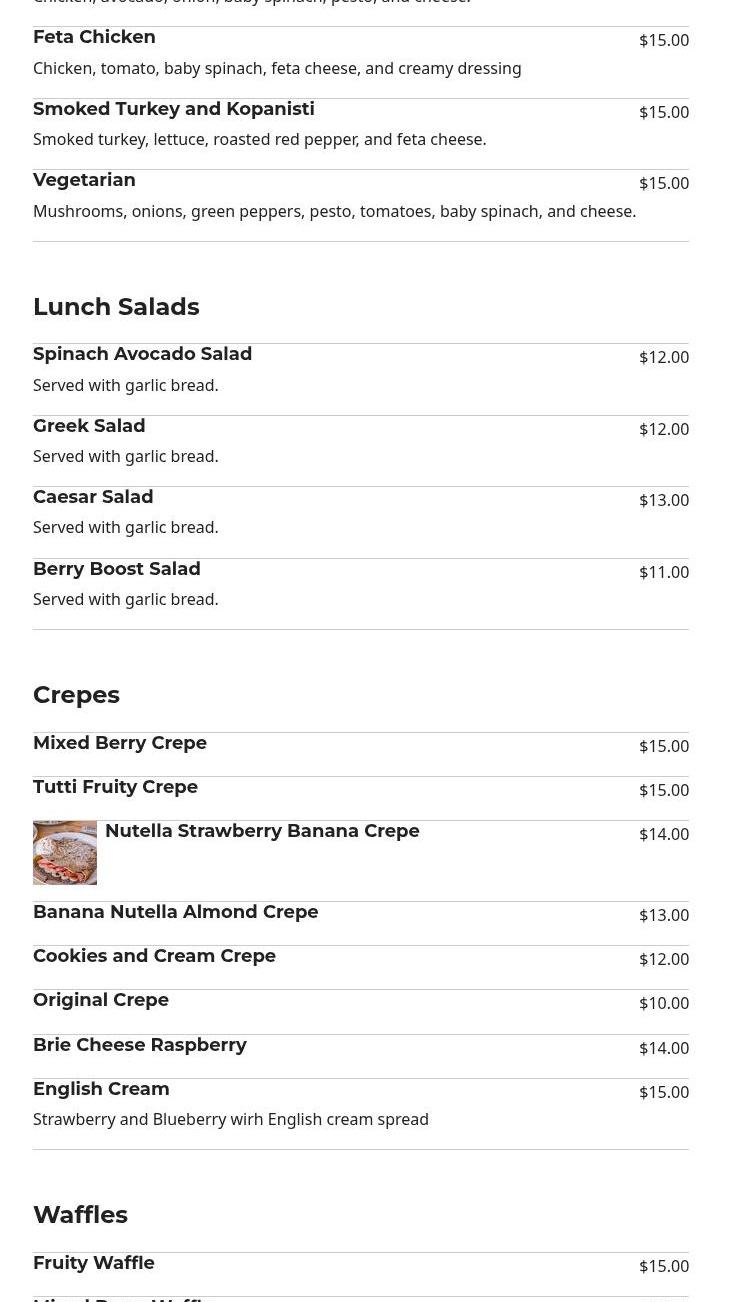Select Smoked Turkey and Kopanisti
Screen dimensions: 730x1302
(x=360, y=134)
